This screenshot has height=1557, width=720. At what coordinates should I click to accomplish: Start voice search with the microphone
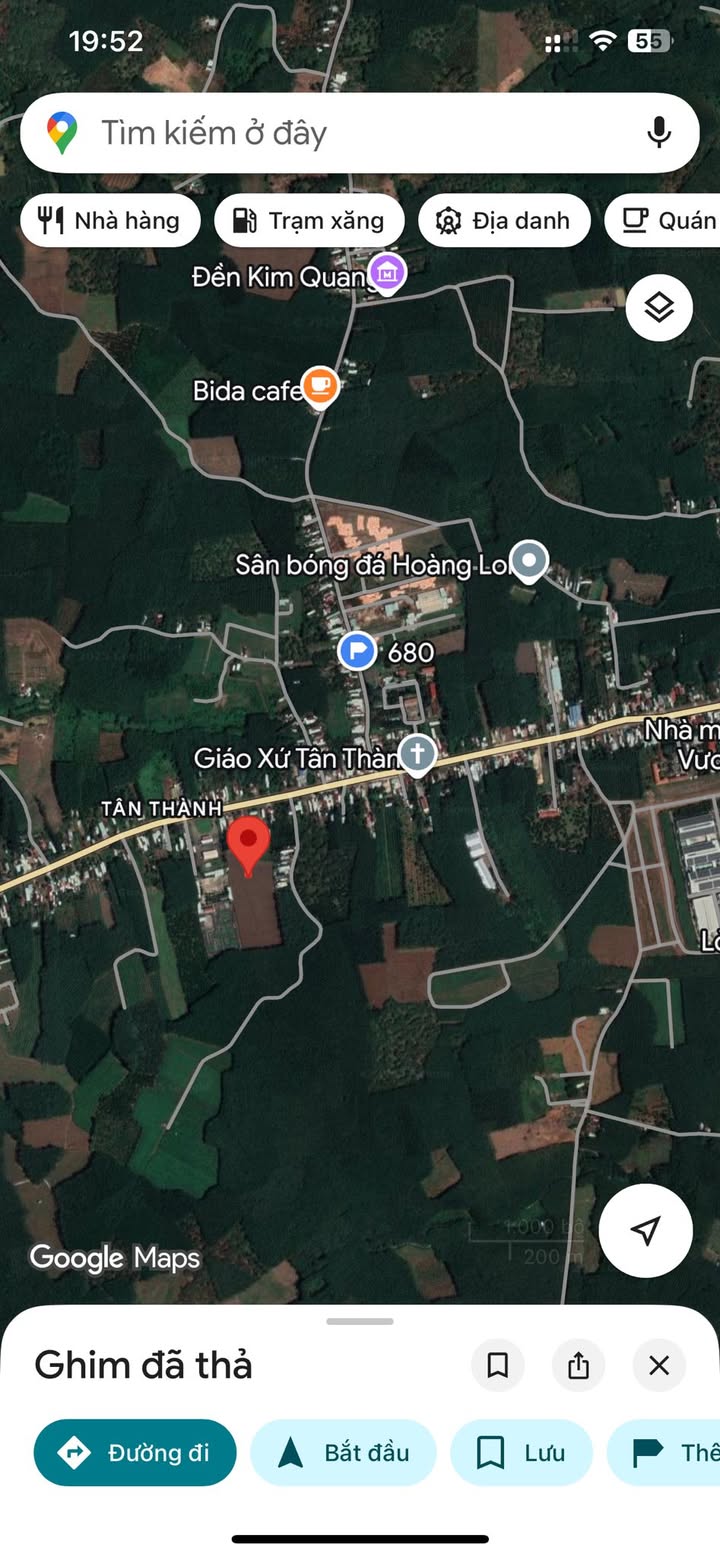pyautogui.click(x=658, y=133)
